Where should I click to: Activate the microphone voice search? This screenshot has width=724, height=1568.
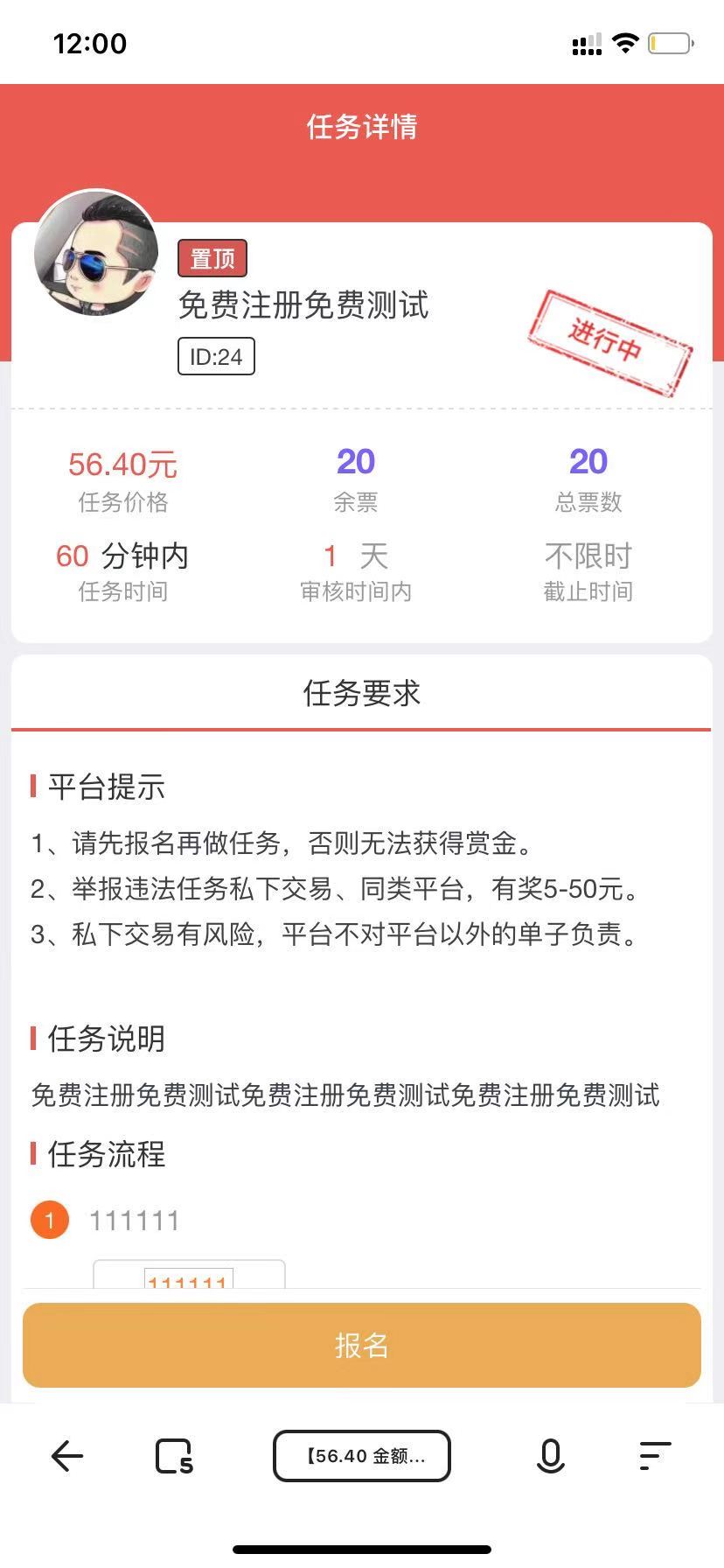(550, 1456)
